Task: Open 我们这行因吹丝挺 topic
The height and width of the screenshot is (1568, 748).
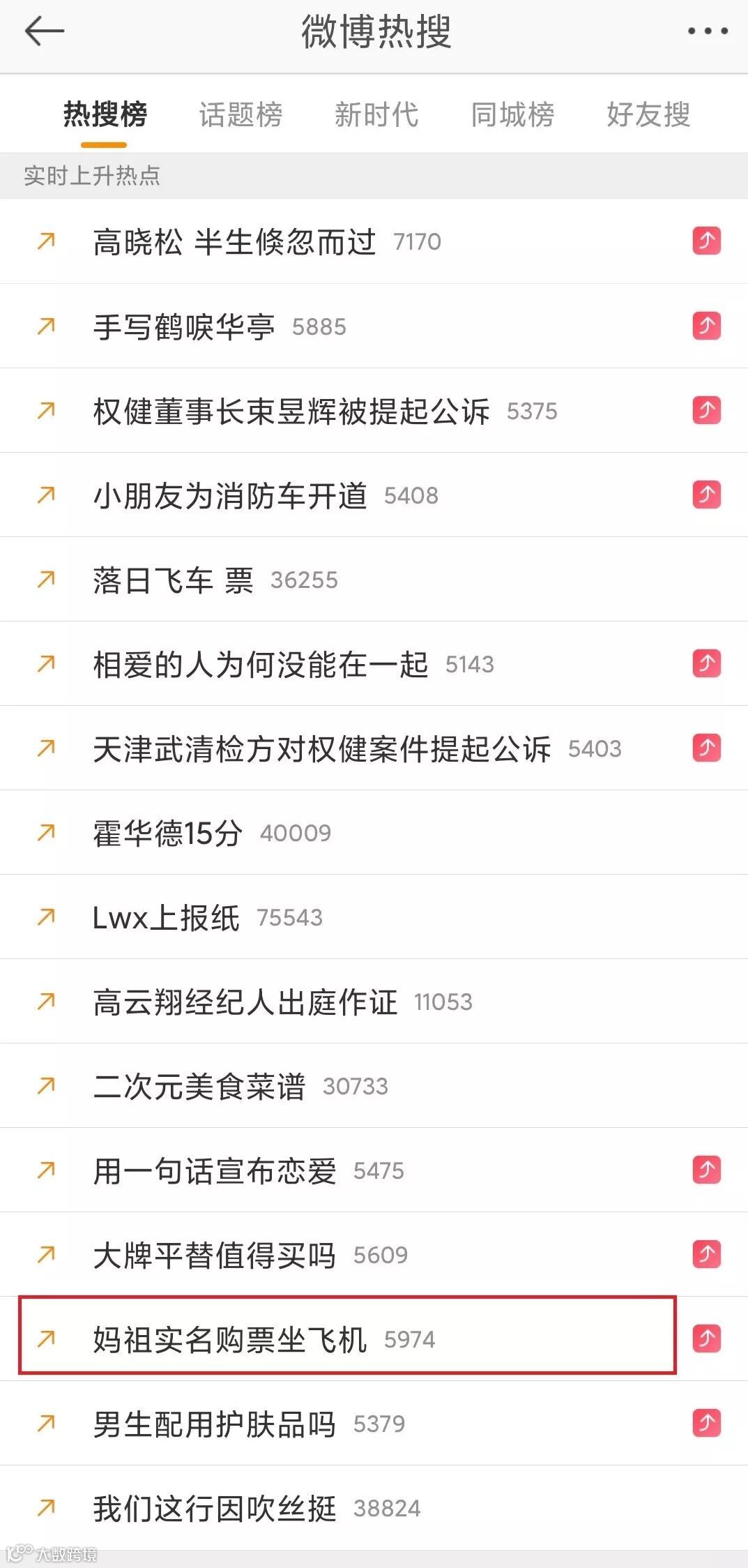Action: pos(374,1507)
